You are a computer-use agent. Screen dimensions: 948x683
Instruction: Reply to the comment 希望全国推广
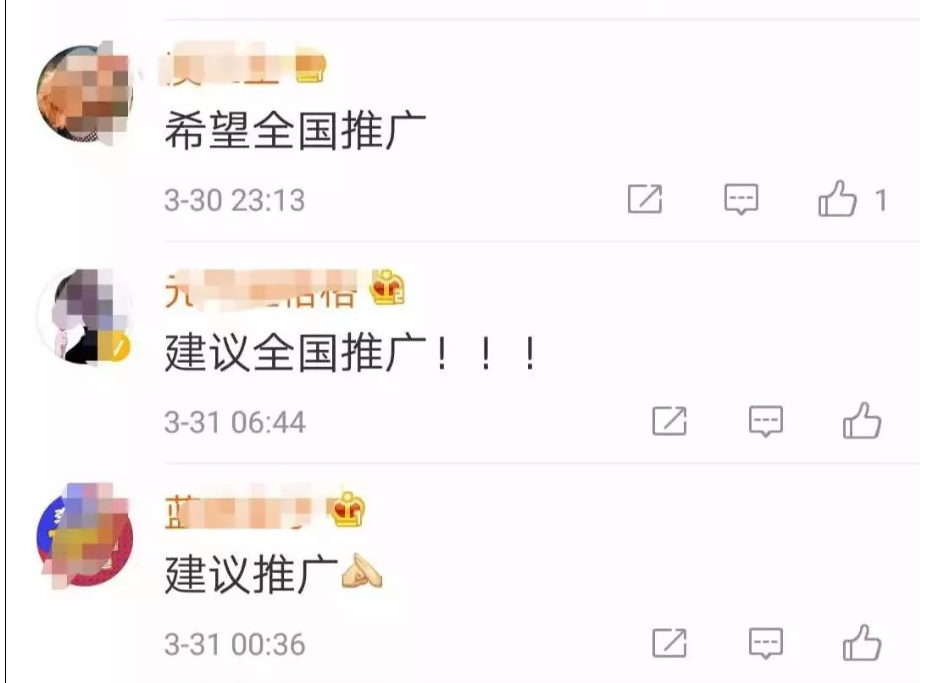pos(741,200)
